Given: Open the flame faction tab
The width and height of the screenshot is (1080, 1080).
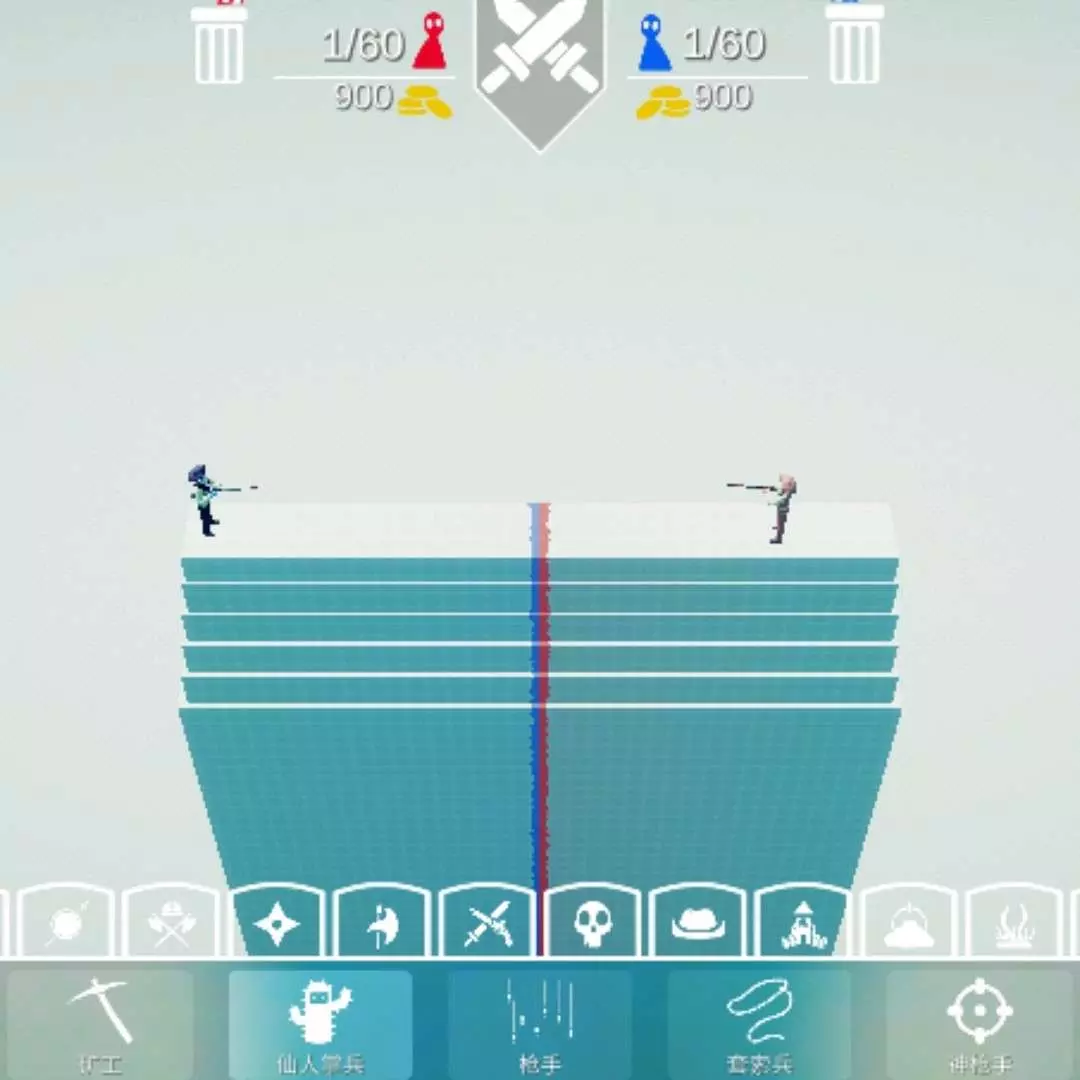Looking at the screenshot, I should (1014, 924).
